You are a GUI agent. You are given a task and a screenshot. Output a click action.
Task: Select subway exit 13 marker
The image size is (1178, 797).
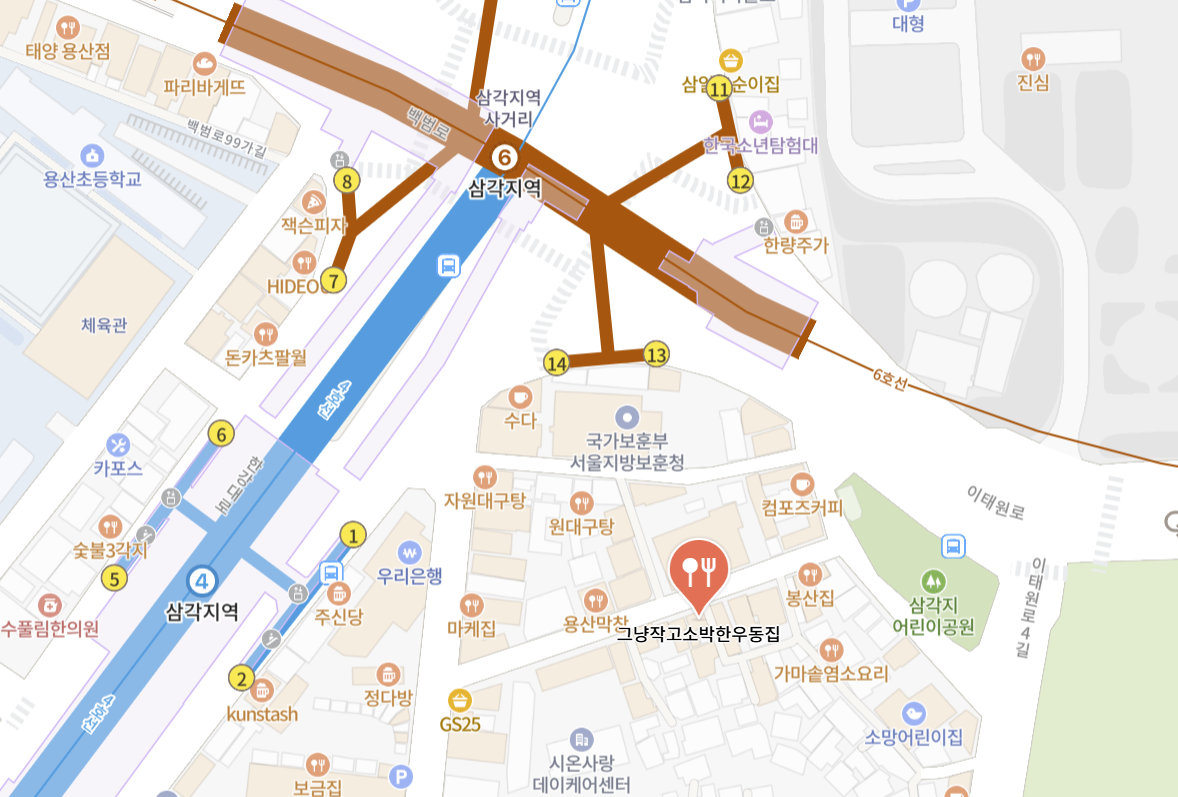[x=657, y=354]
